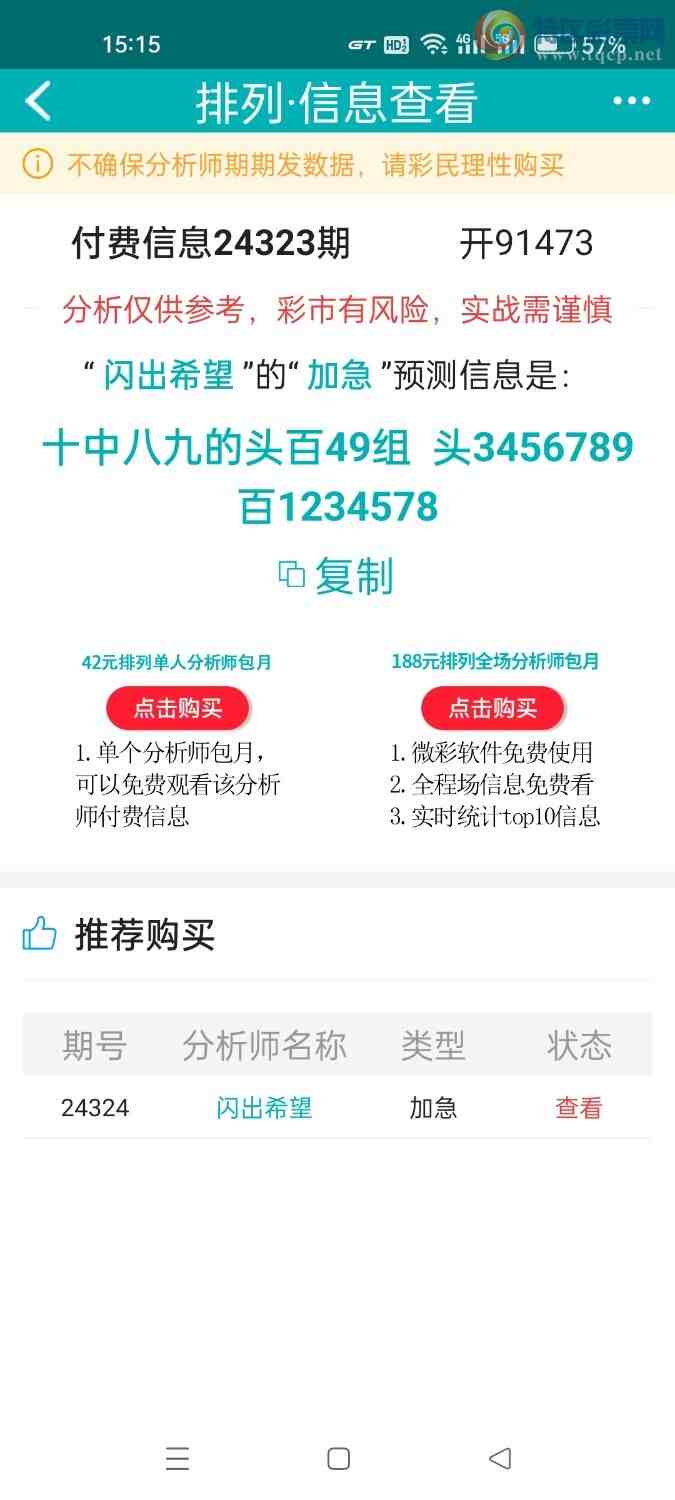Open the system recent apps menu
This screenshot has height=1500, width=675.
point(177,1459)
